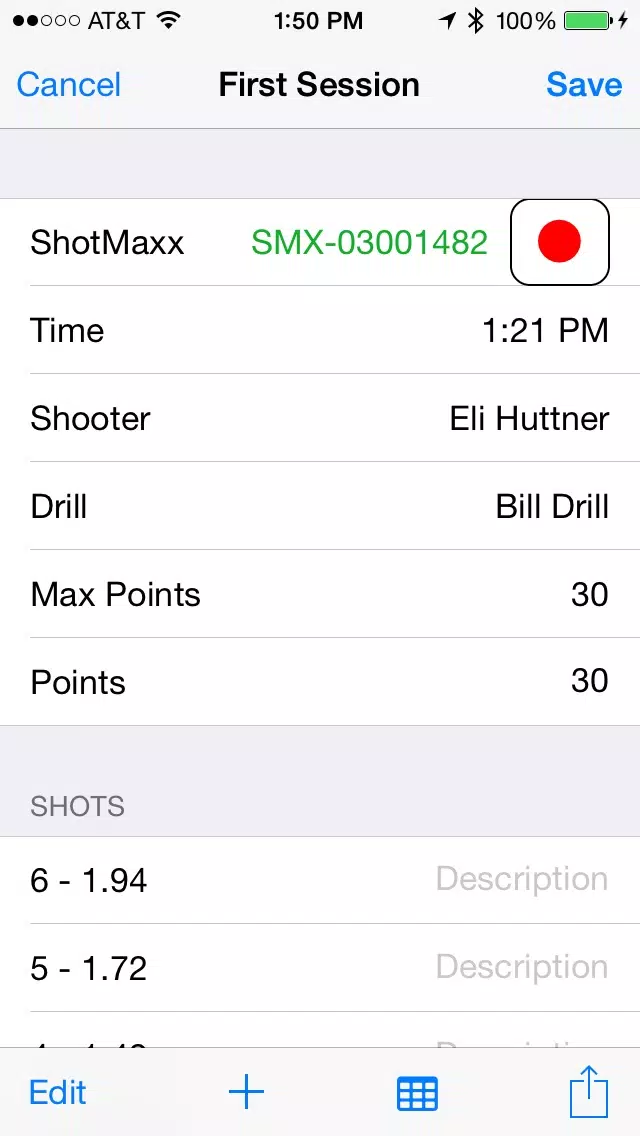
Task: Share the session via export icon
Action: point(589,1090)
